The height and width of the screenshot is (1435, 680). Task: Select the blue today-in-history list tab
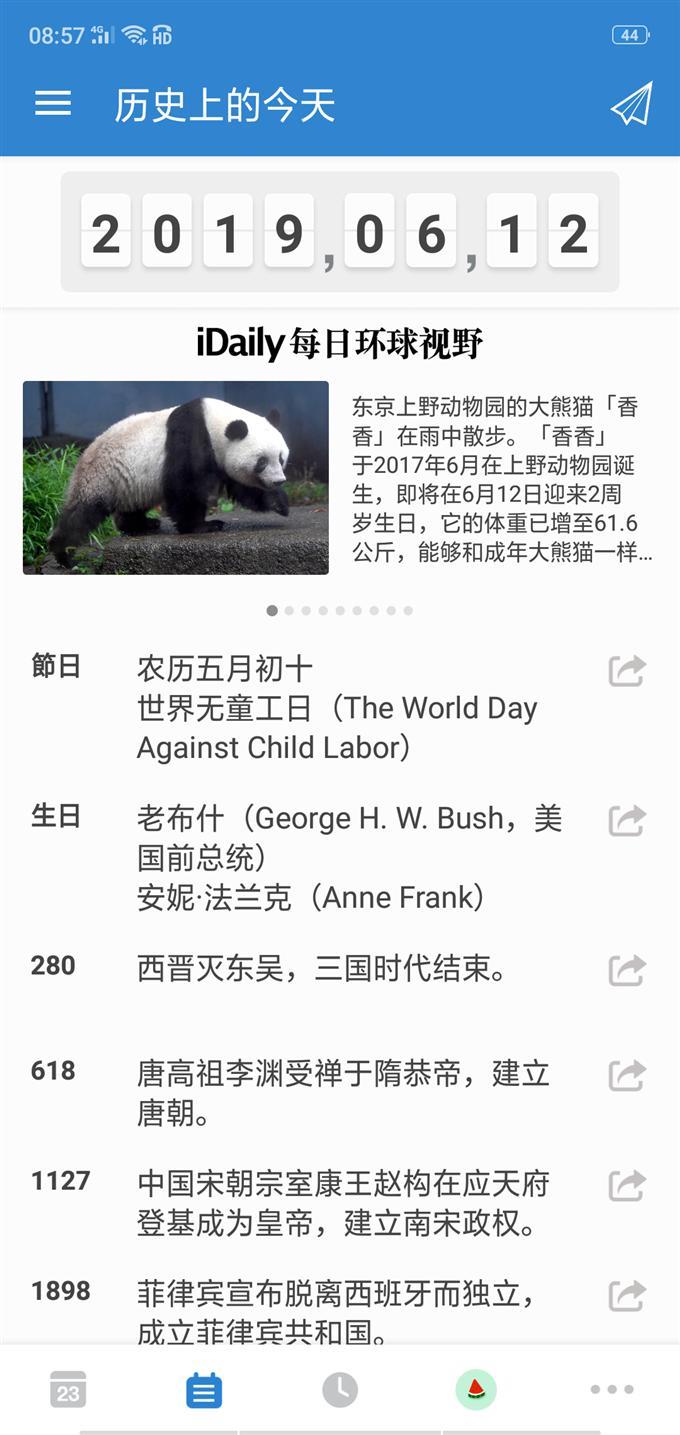click(204, 1390)
